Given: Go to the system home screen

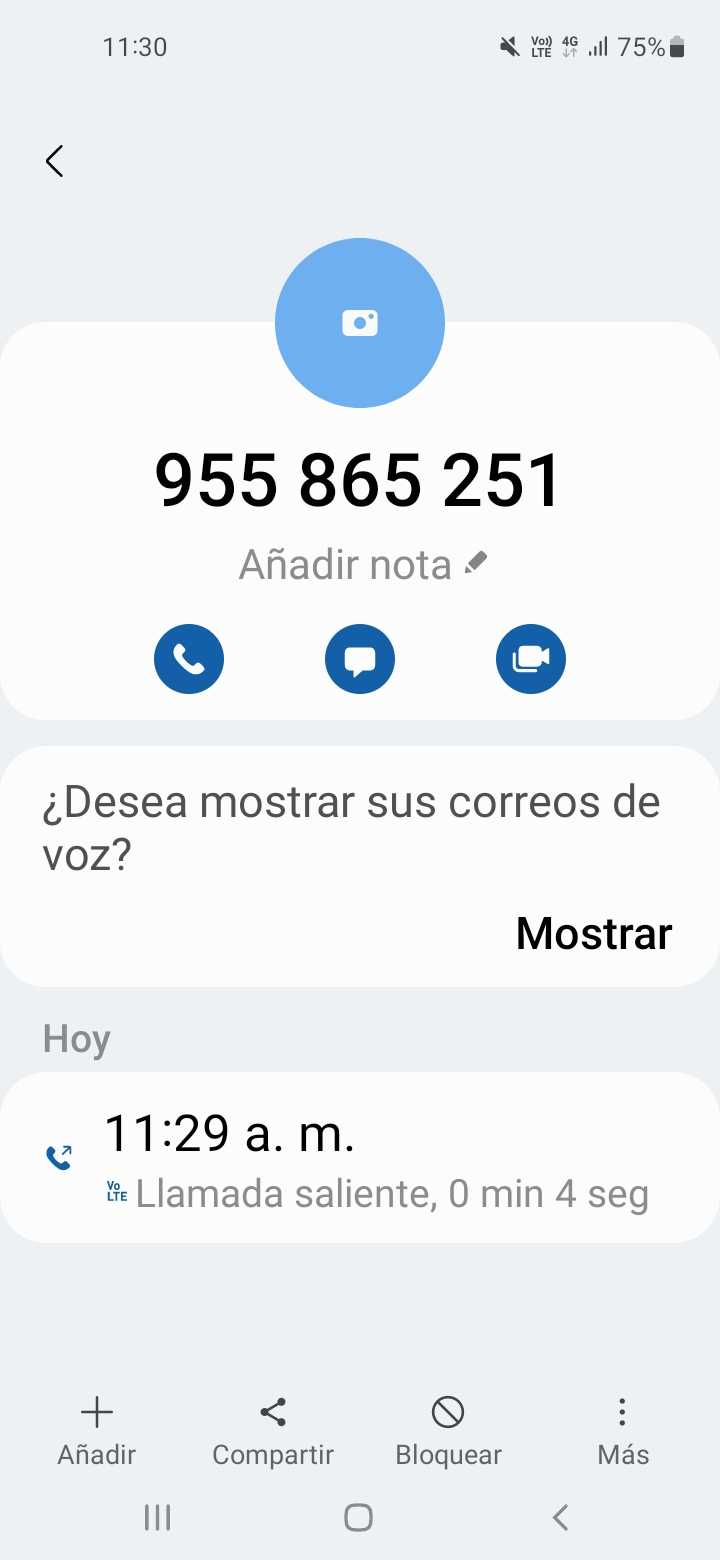Looking at the screenshot, I should [359, 1518].
